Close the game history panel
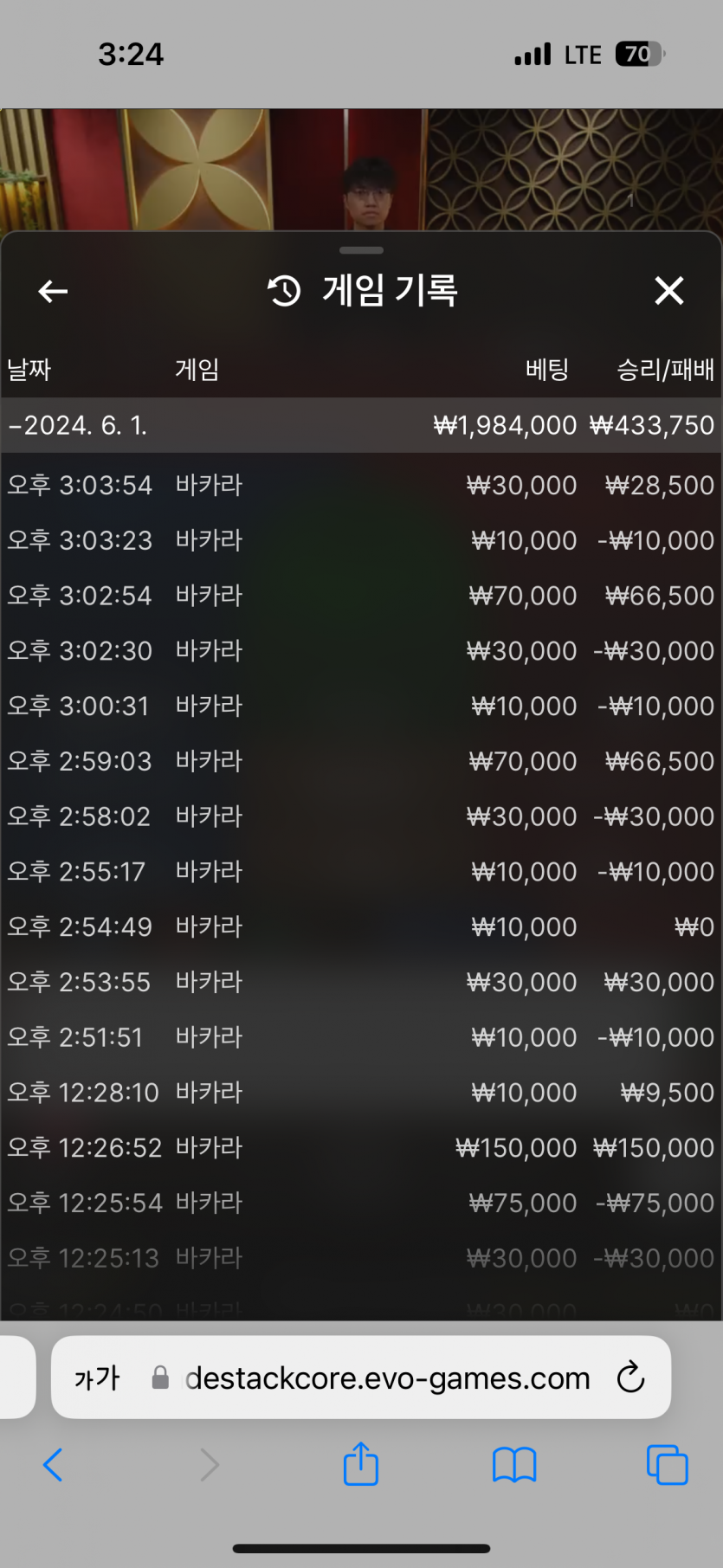This screenshot has height=1568, width=723. (669, 291)
